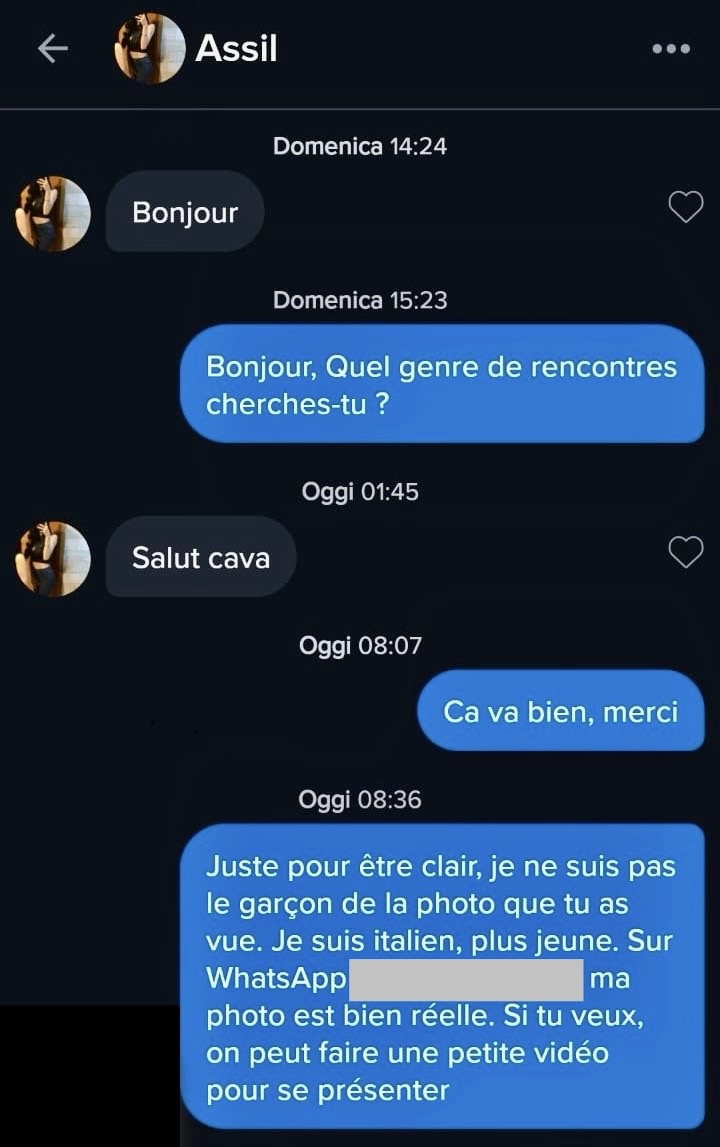720x1147 pixels.
Task: Tap Assil's avatar beside "Bonjour"
Action: (x=53, y=213)
